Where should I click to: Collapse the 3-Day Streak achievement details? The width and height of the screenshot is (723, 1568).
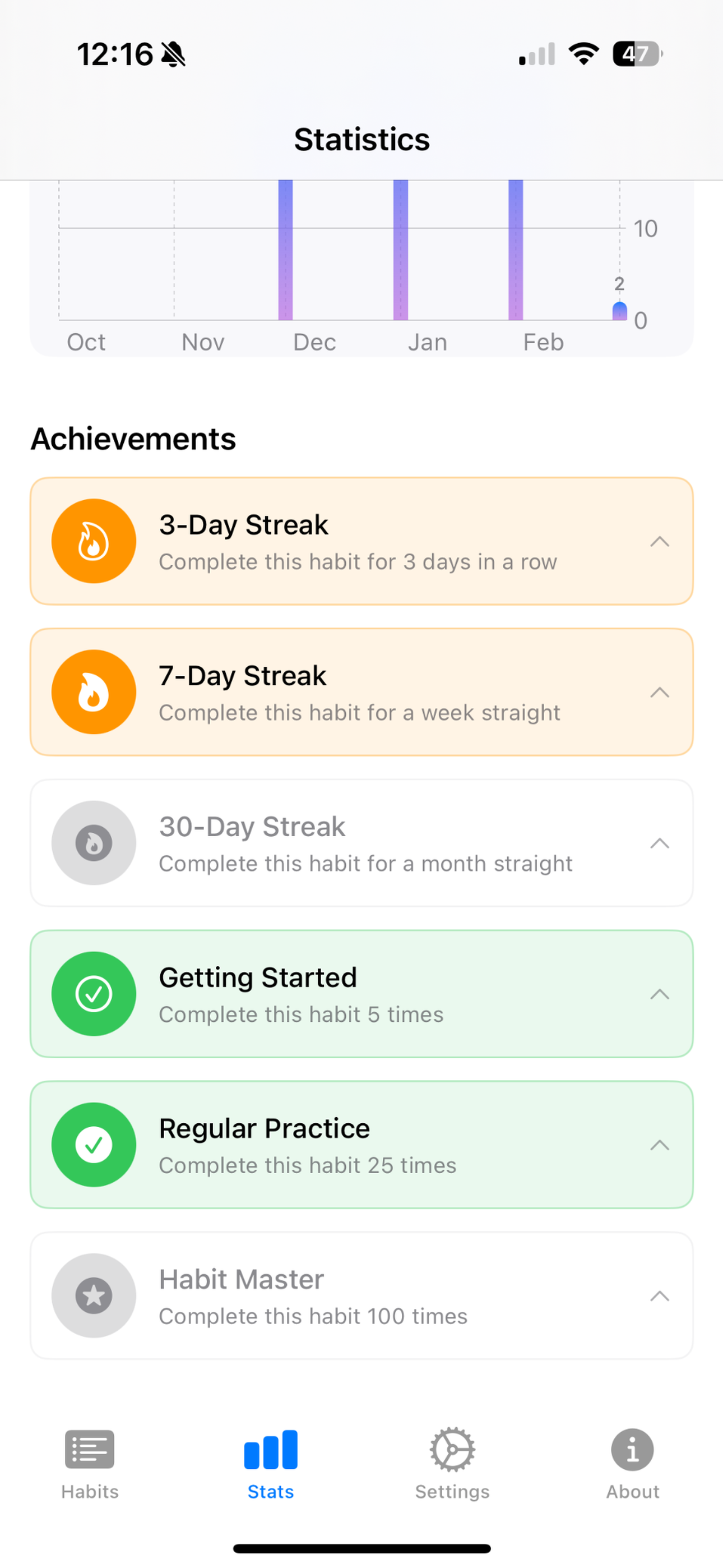pyautogui.click(x=660, y=541)
